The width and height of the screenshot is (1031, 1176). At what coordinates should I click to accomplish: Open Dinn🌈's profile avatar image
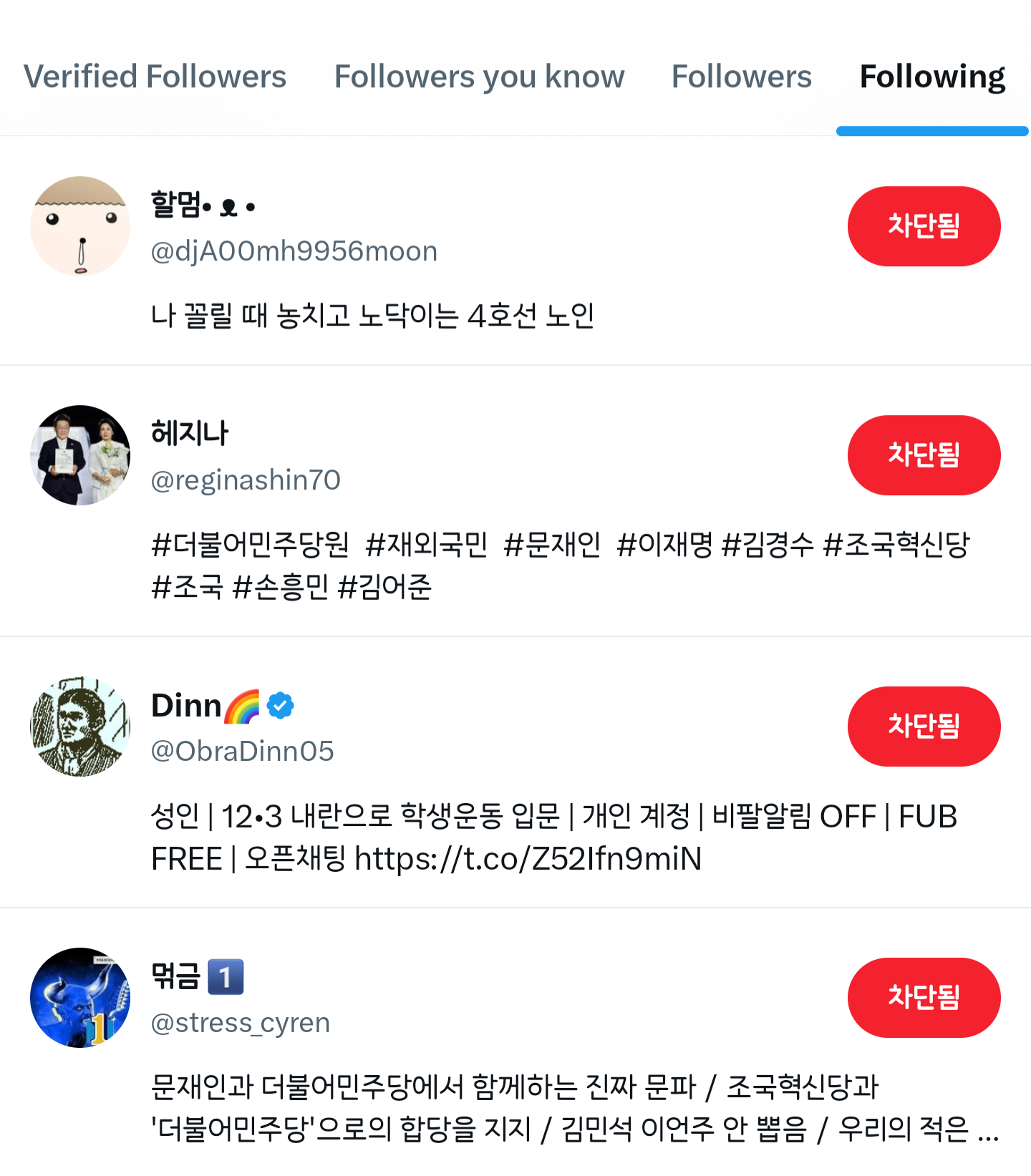coord(80,726)
